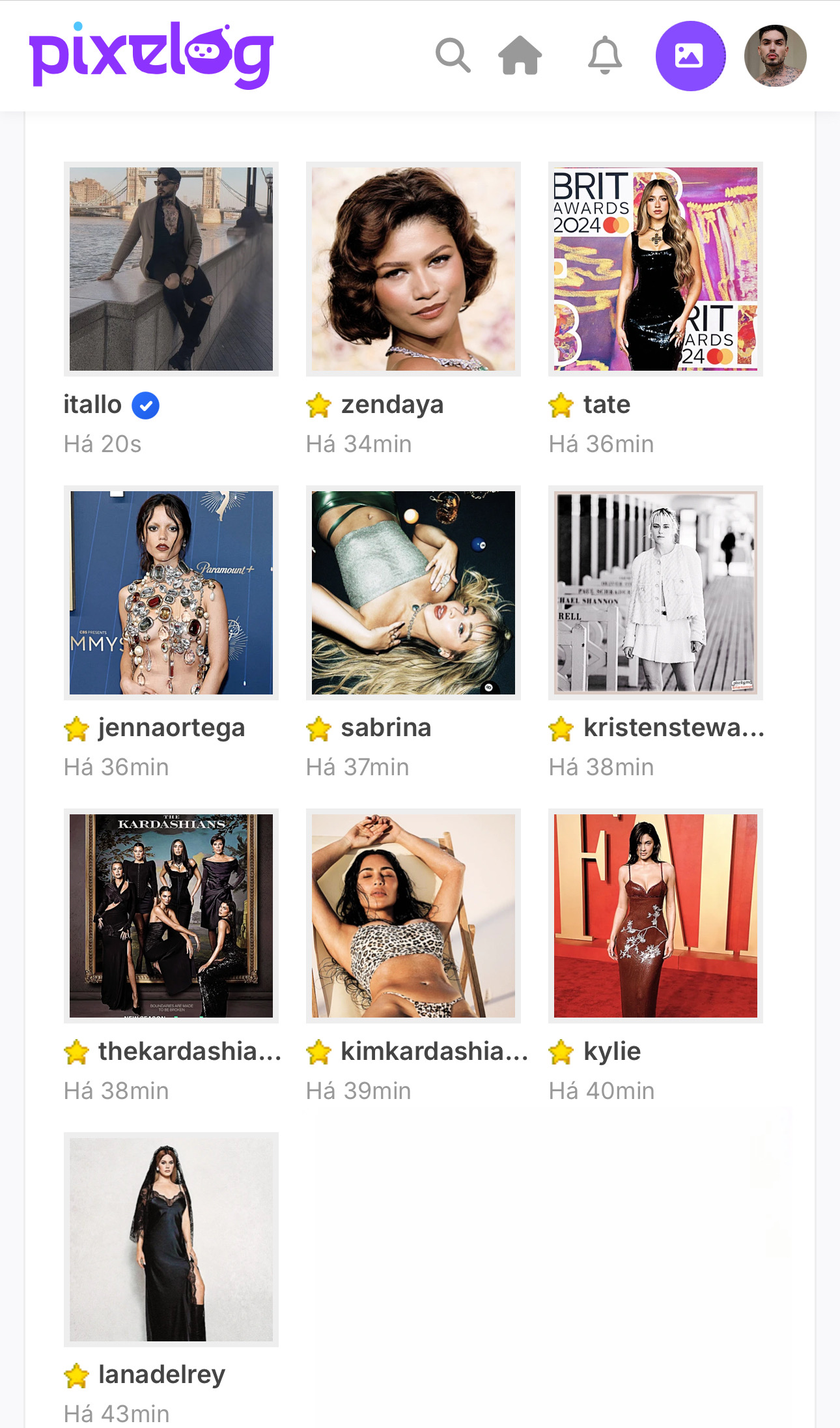Open your profile avatar
Image resolution: width=840 pixels, height=1428 pixels.
click(x=775, y=55)
